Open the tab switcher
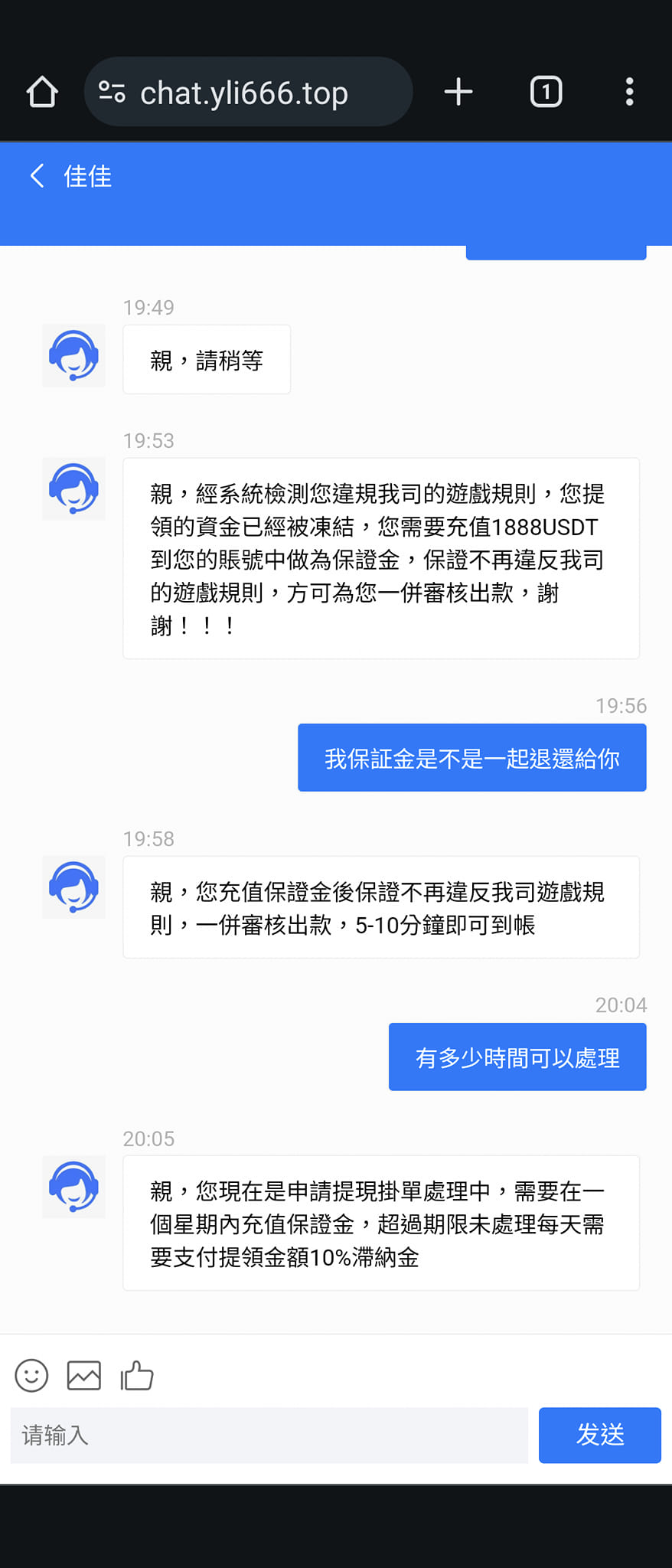 pyautogui.click(x=546, y=92)
